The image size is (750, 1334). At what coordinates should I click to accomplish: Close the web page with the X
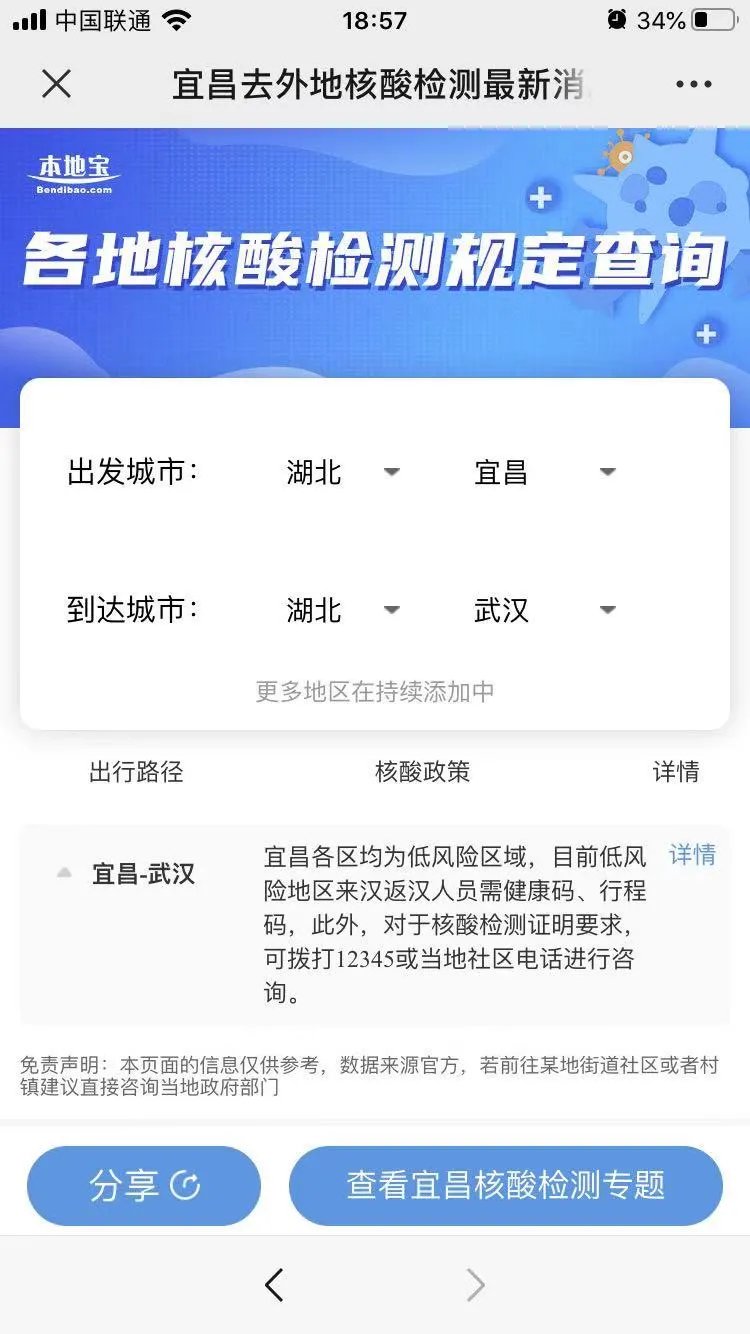coord(57,85)
